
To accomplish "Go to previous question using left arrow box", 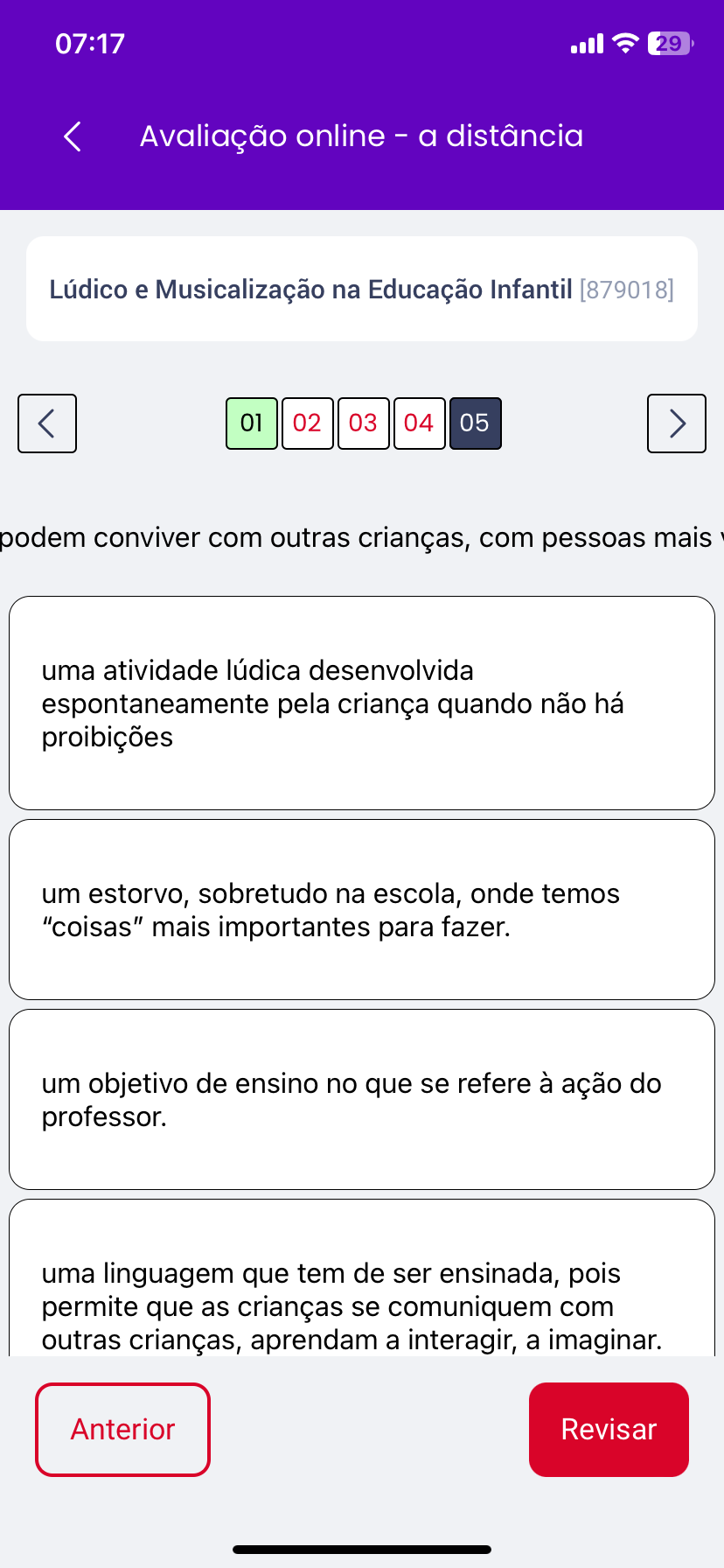I will point(47,423).
